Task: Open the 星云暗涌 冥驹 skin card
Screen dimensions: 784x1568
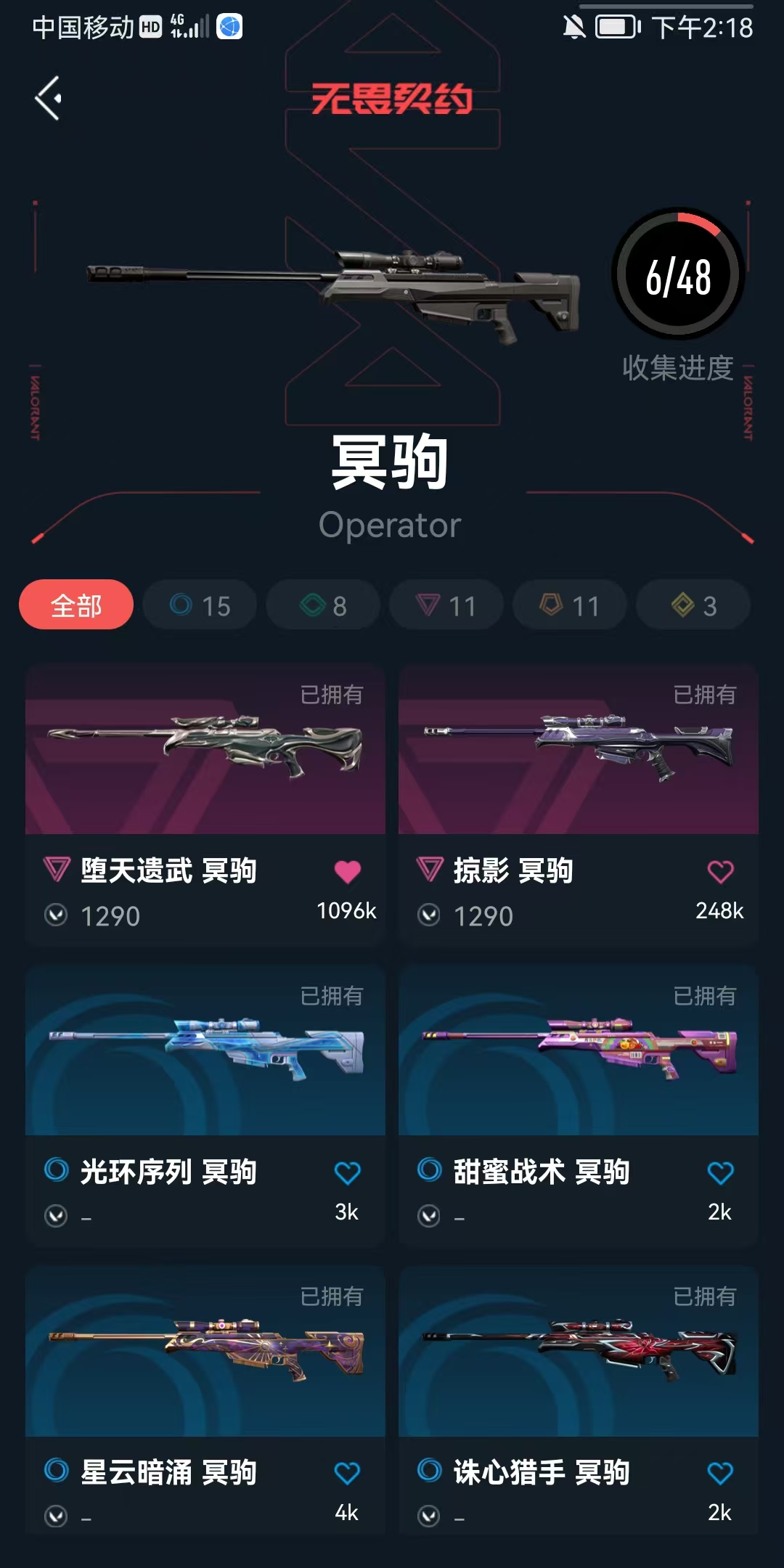Action: pos(205,1352)
